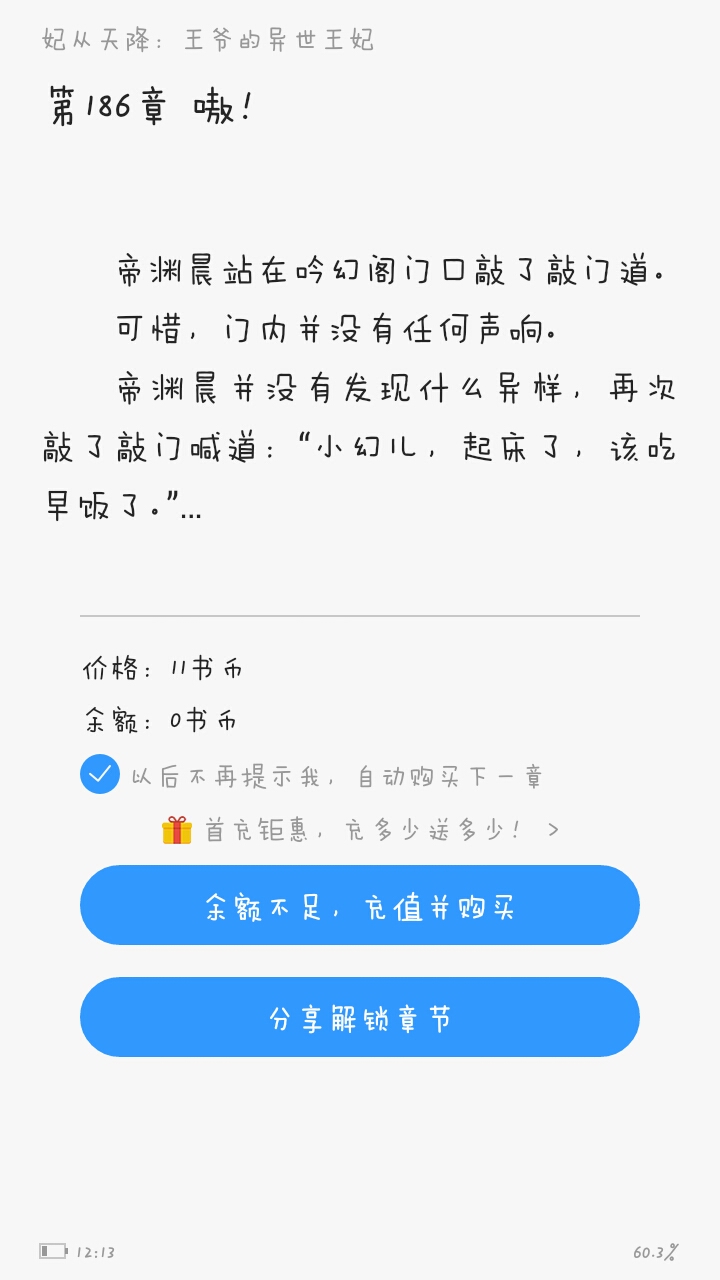Select 分享解锁章节 to unlock by sharing

[x=360, y=1017]
